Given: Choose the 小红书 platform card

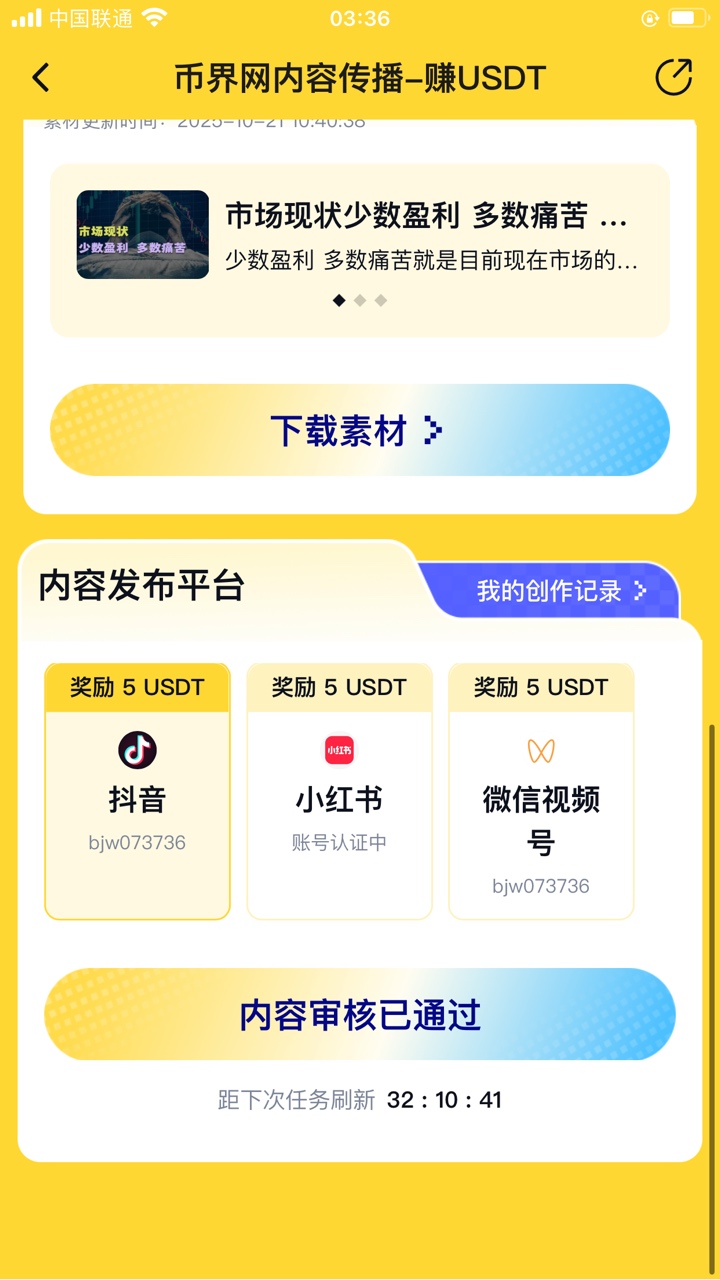Looking at the screenshot, I should pos(339,790).
